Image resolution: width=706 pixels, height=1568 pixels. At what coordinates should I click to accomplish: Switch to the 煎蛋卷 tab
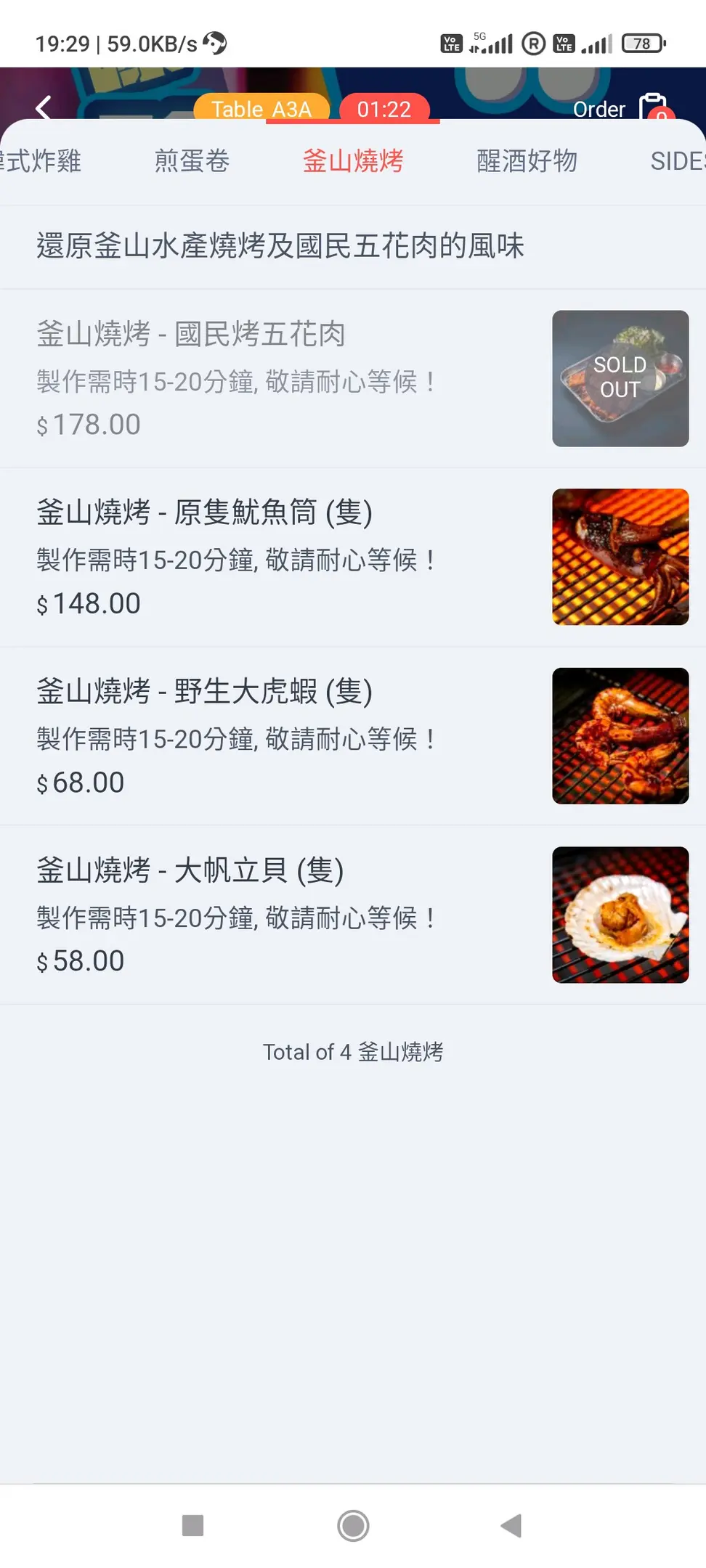coord(192,161)
